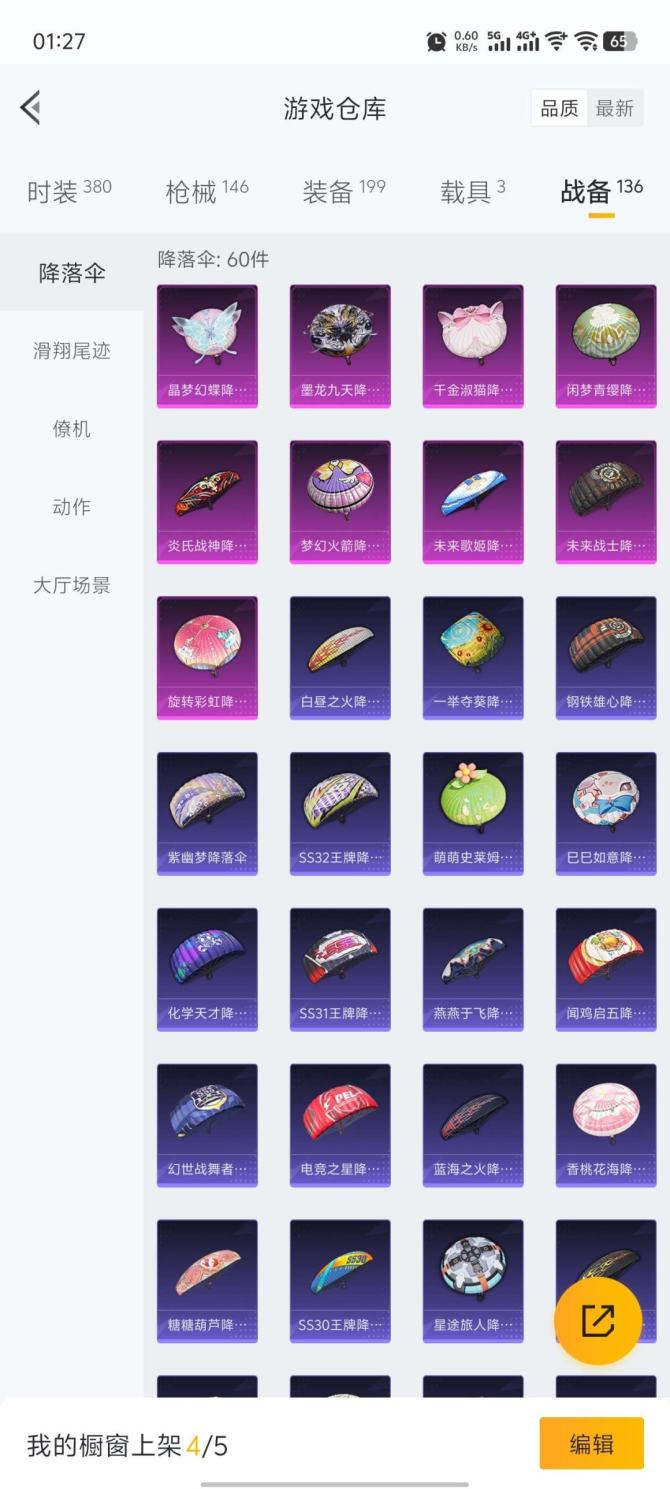Switch to the 装备 tab

click(x=343, y=191)
